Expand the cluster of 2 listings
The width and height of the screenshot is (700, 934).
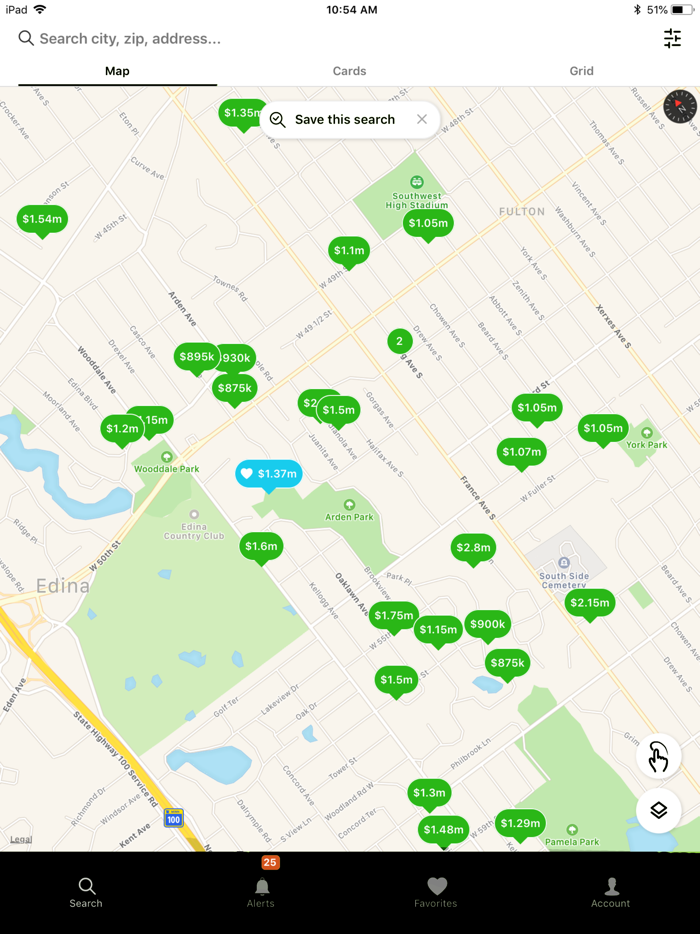pos(399,341)
